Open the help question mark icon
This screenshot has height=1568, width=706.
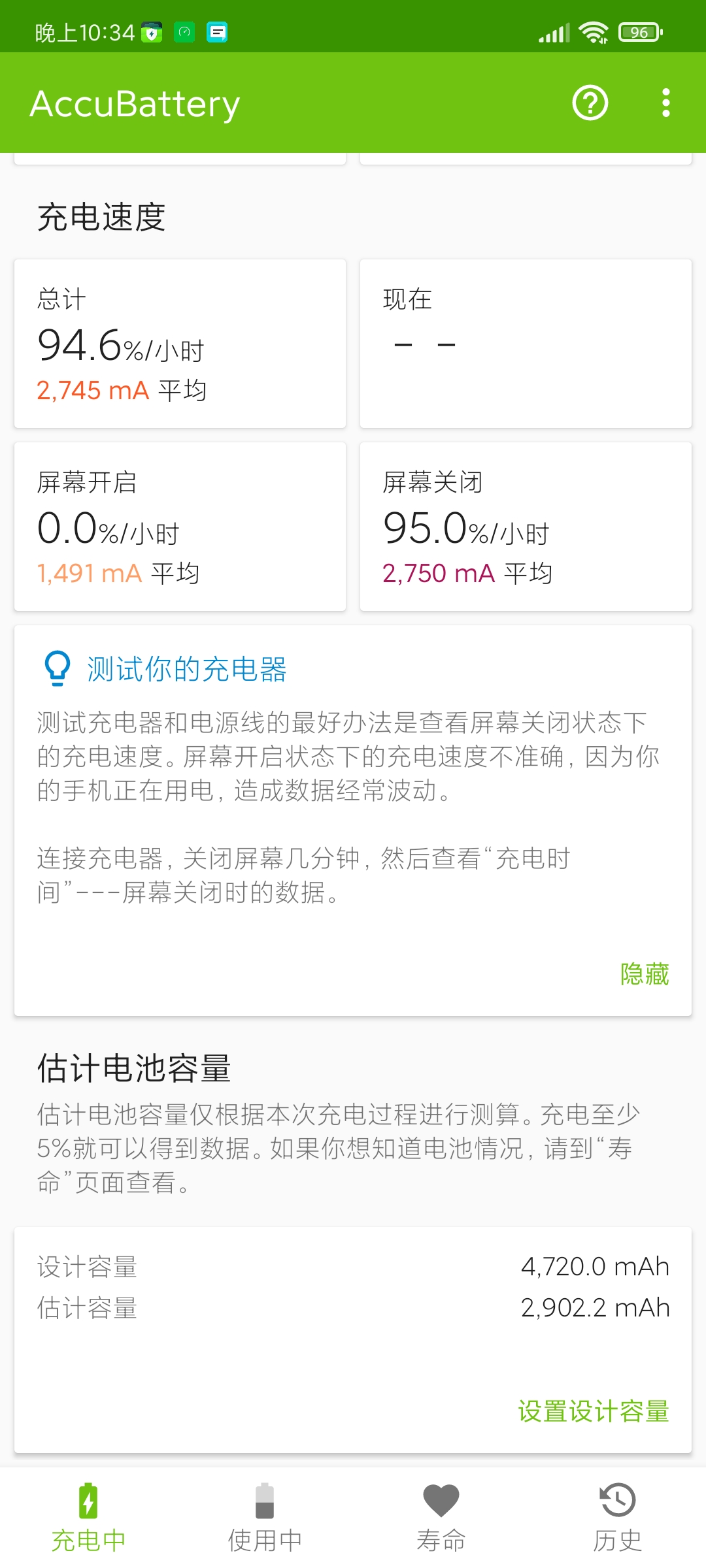[x=590, y=103]
